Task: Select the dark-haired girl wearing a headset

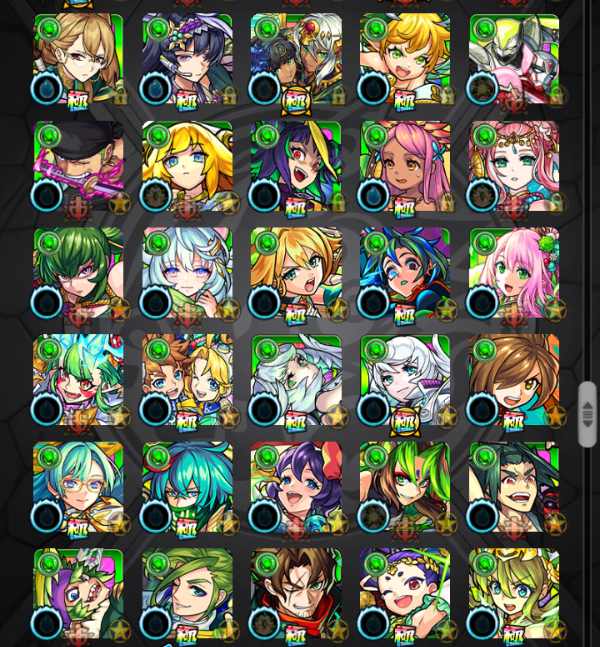Action: pos(187,59)
